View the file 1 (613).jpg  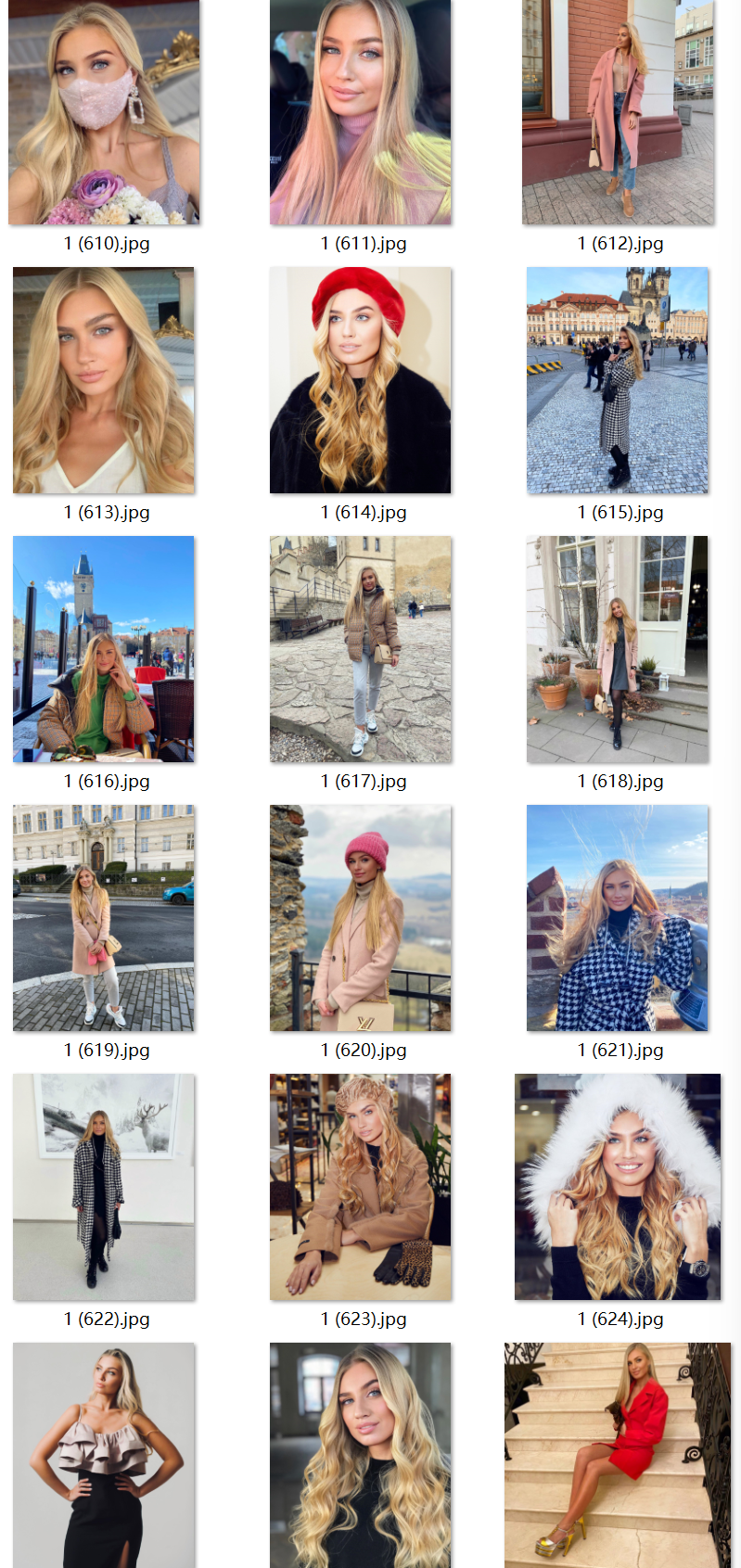104,380
